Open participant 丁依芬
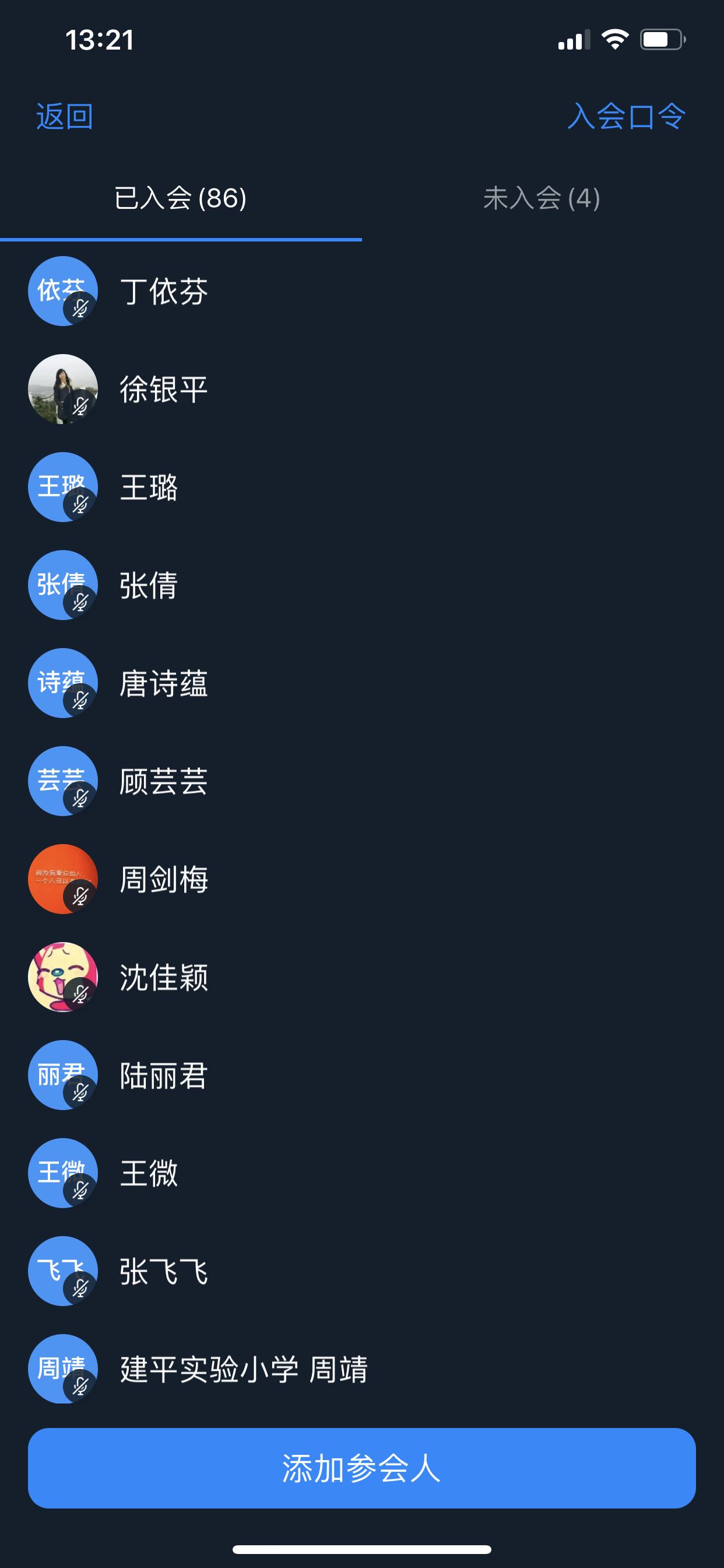The height and width of the screenshot is (1568, 724). [x=164, y=292]
